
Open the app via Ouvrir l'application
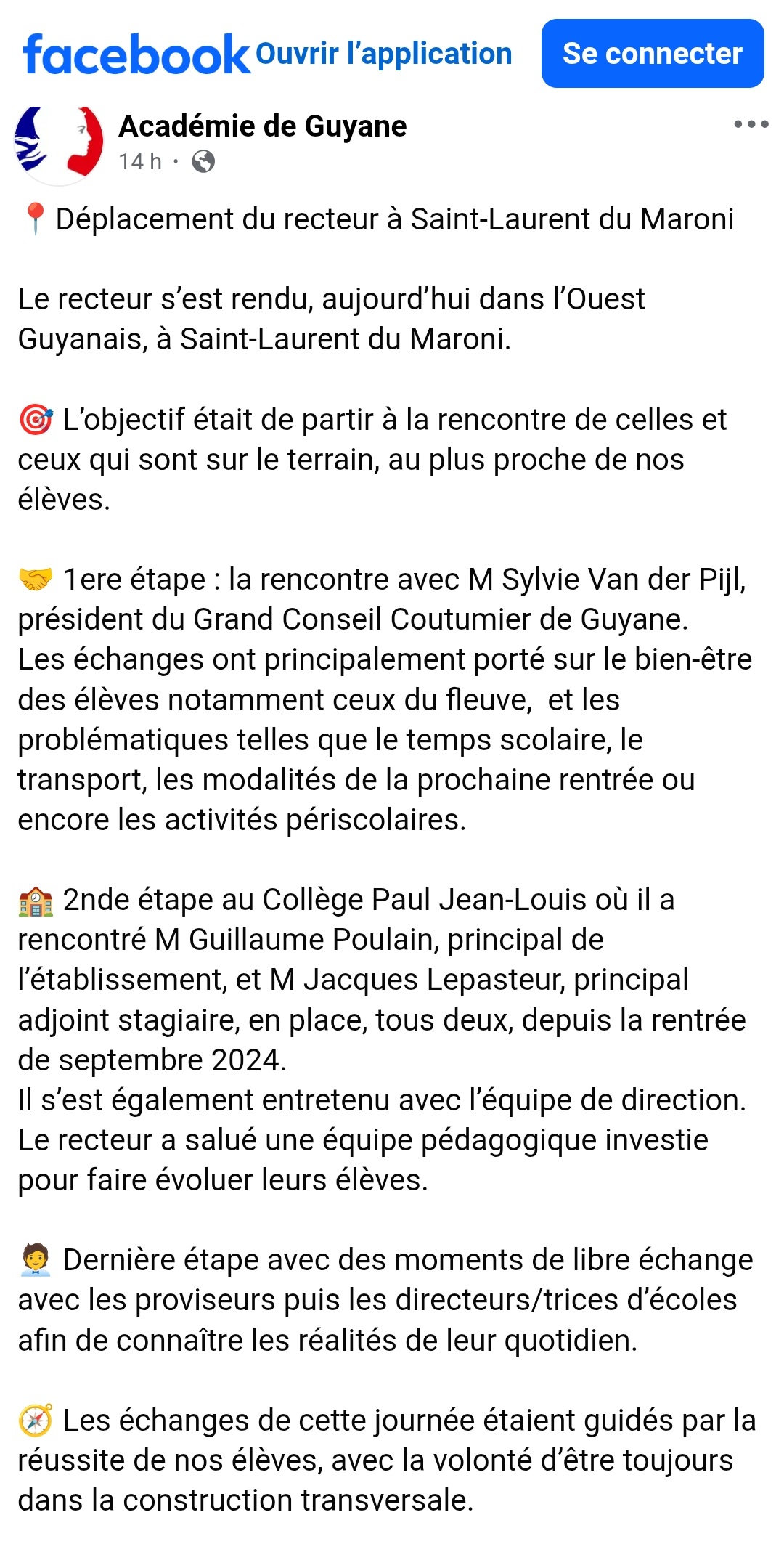(x=383, y=54)
